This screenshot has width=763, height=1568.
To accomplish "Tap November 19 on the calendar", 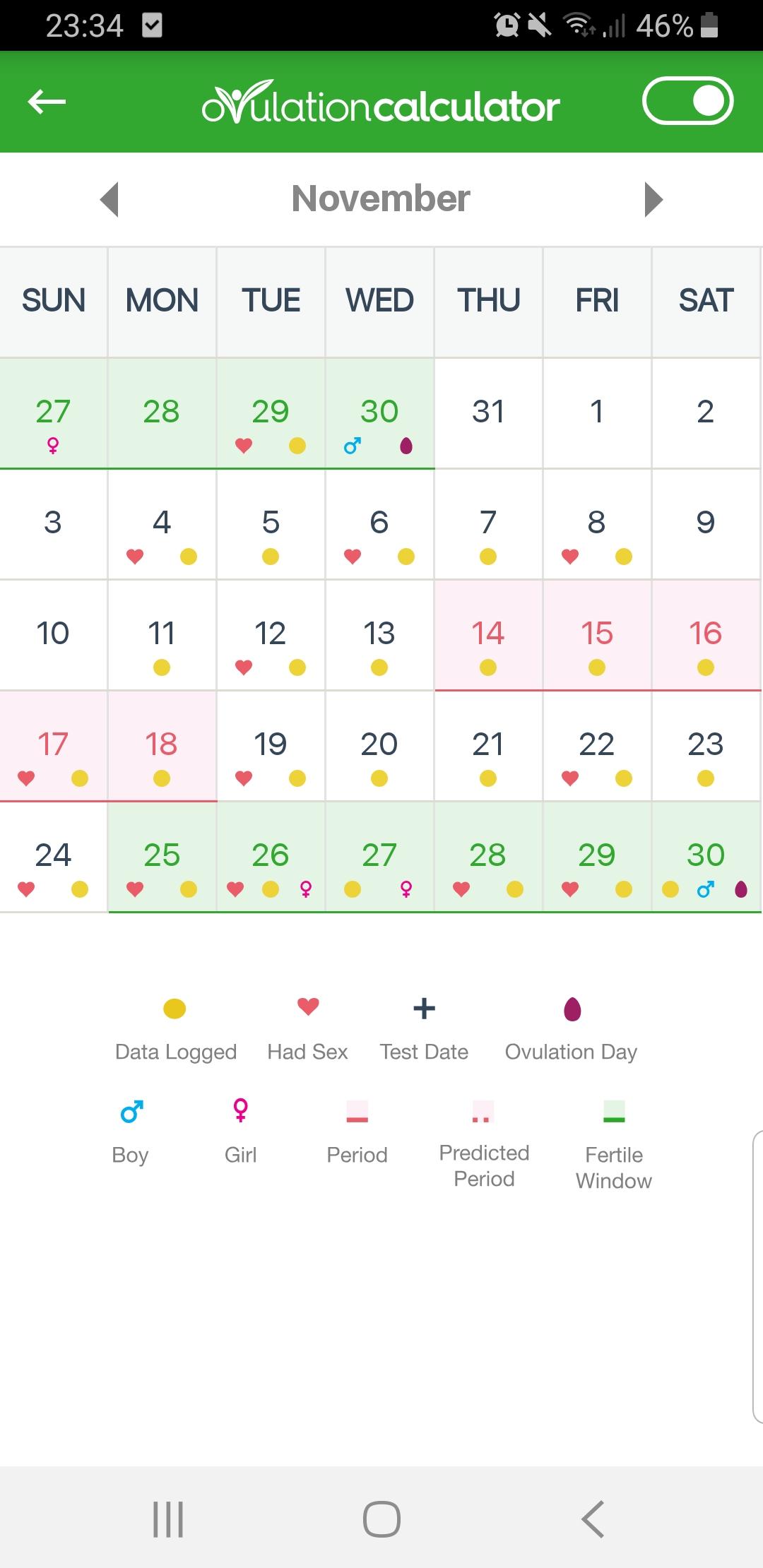I will click(271, 746).
